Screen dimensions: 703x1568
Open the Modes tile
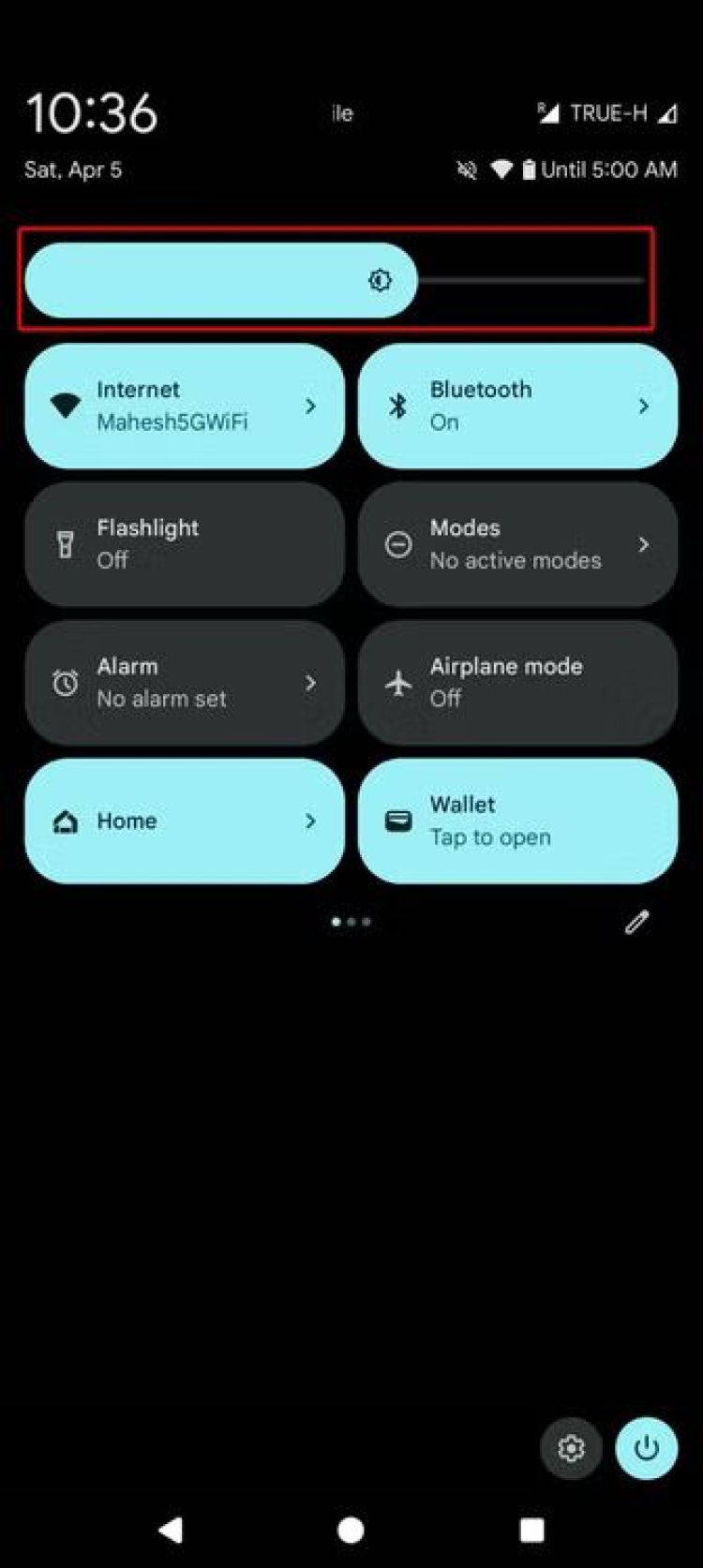[517, 544]
